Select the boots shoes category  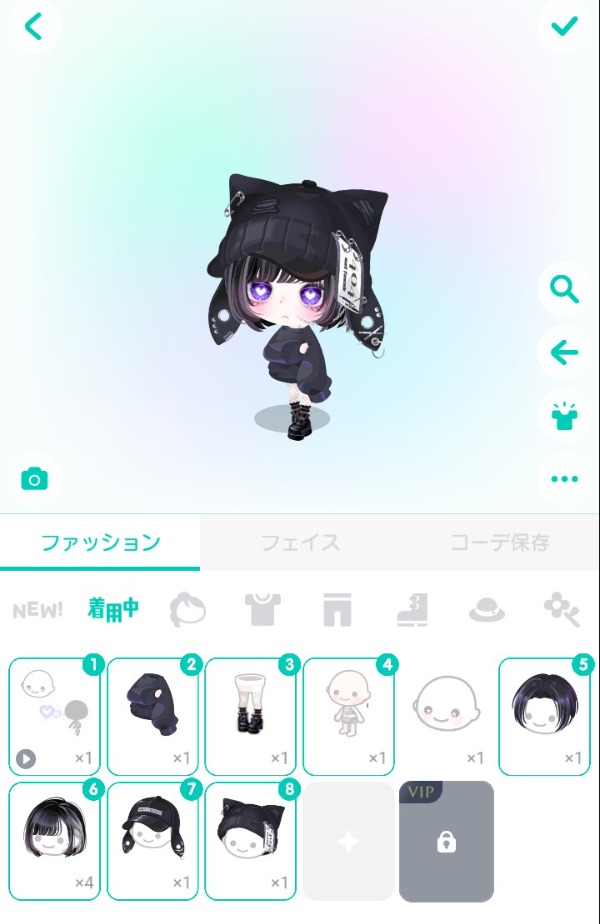(x=412, y=609)
